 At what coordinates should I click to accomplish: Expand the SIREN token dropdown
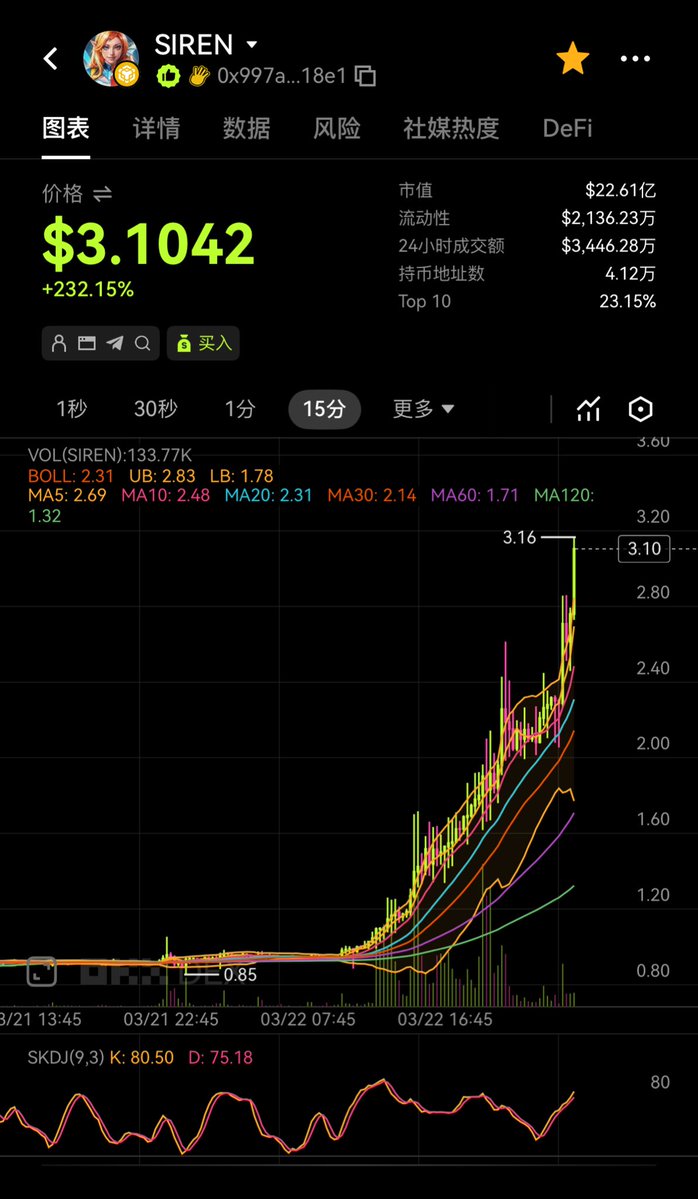click(252, 45)
